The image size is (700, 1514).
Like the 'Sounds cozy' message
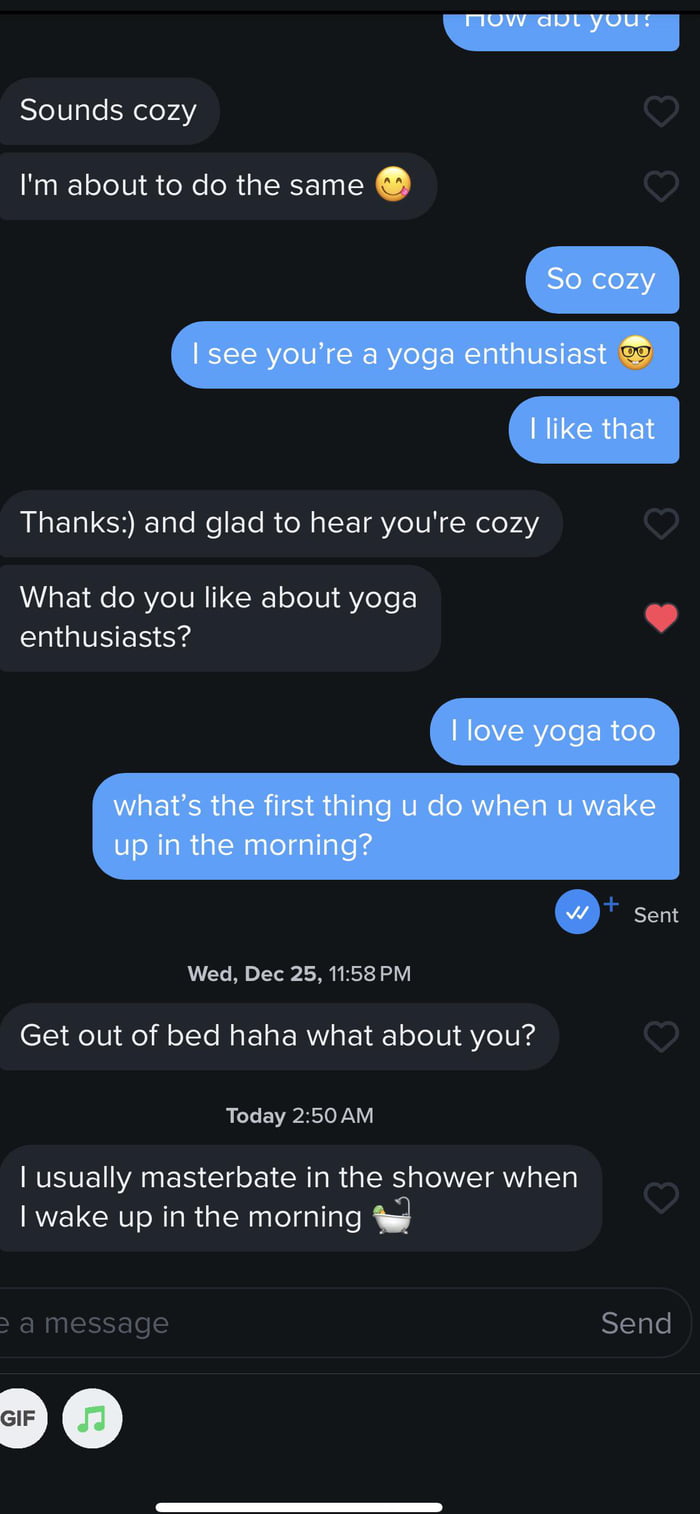[660, 111]
